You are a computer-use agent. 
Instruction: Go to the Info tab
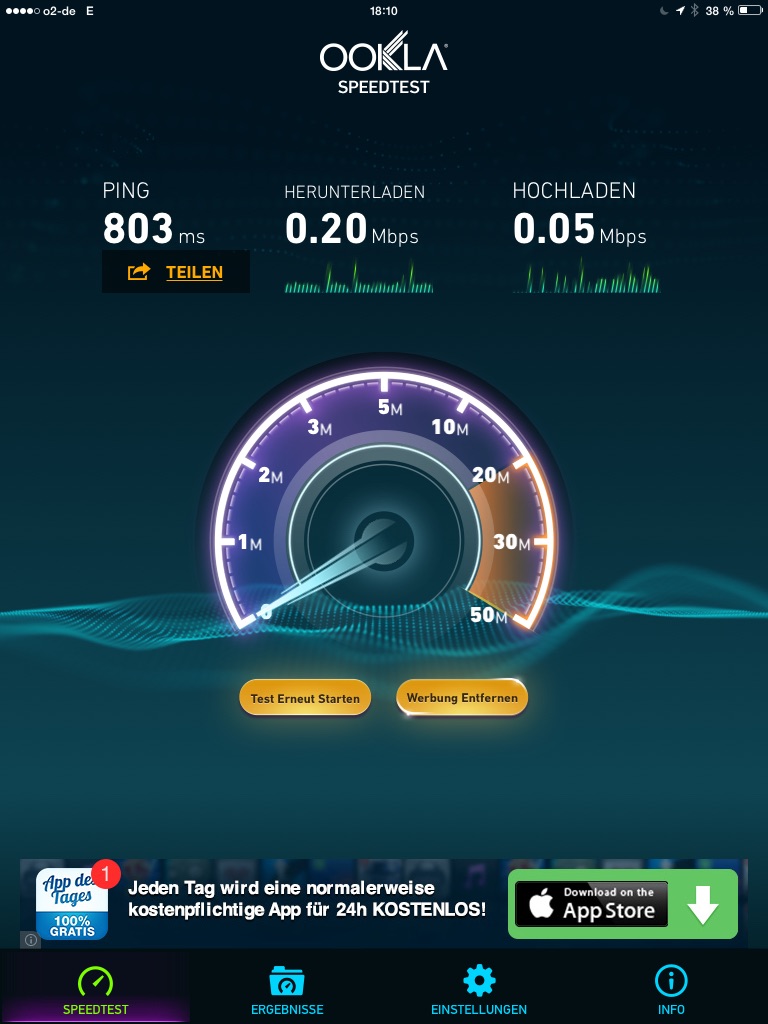(x=671, y=990)
